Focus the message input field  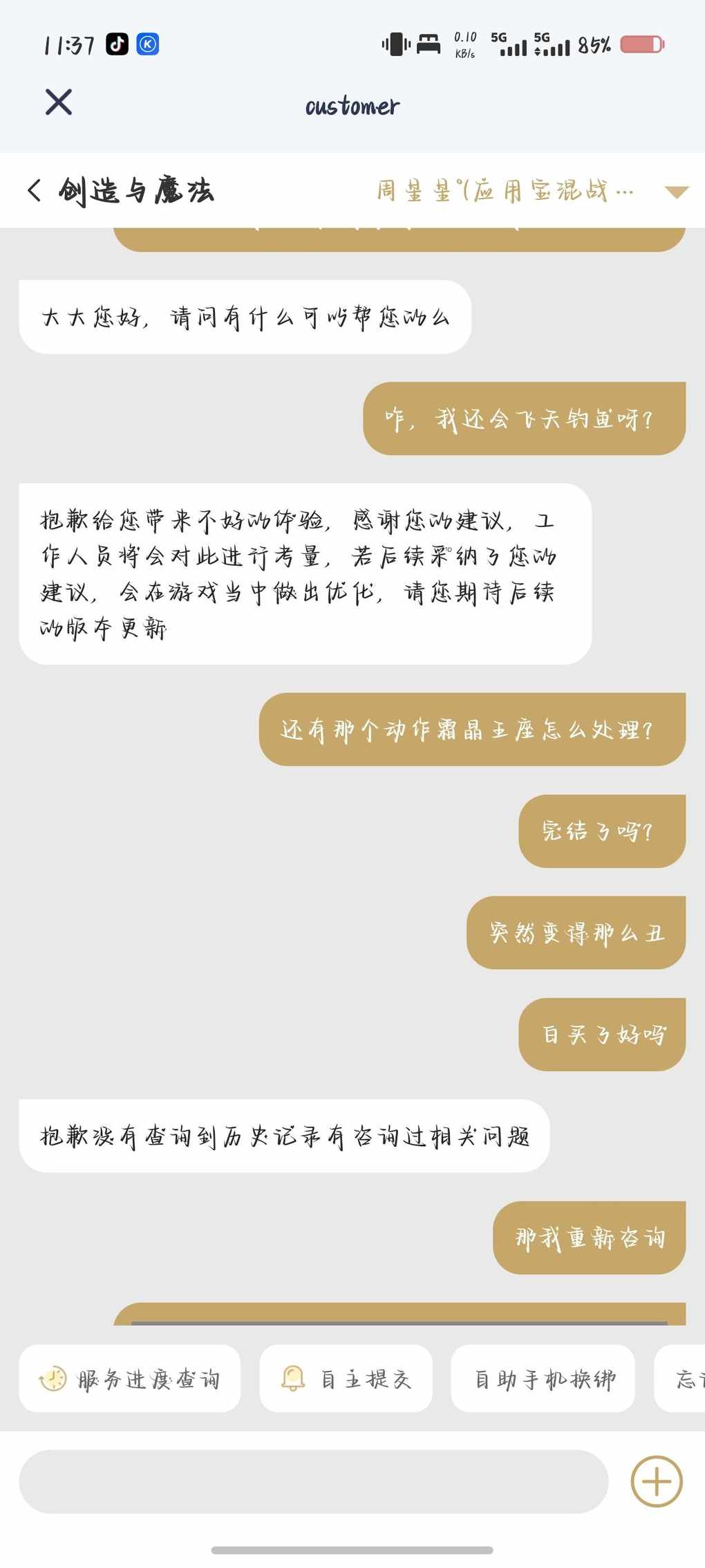click(313, 1481)
